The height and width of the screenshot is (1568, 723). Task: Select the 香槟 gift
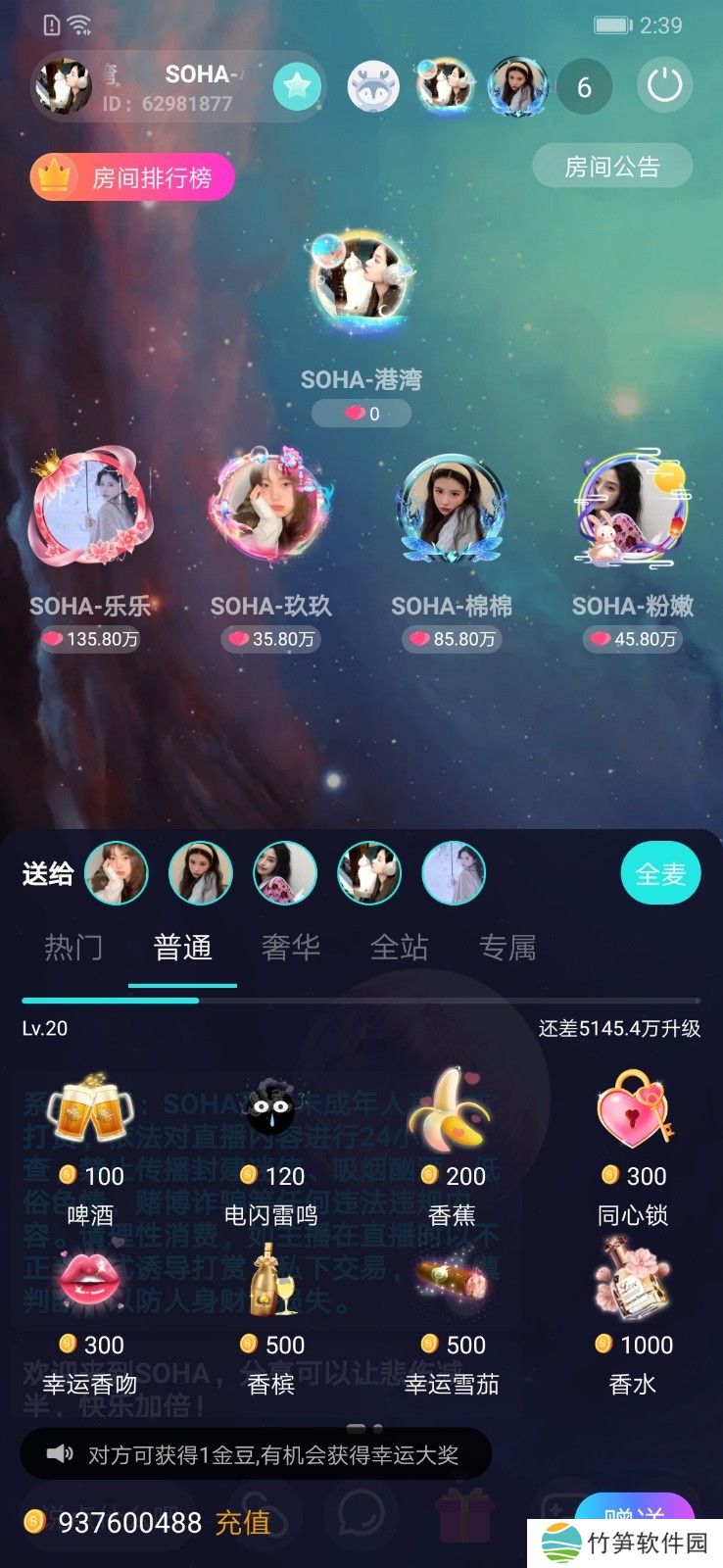tap(271, 1315)
